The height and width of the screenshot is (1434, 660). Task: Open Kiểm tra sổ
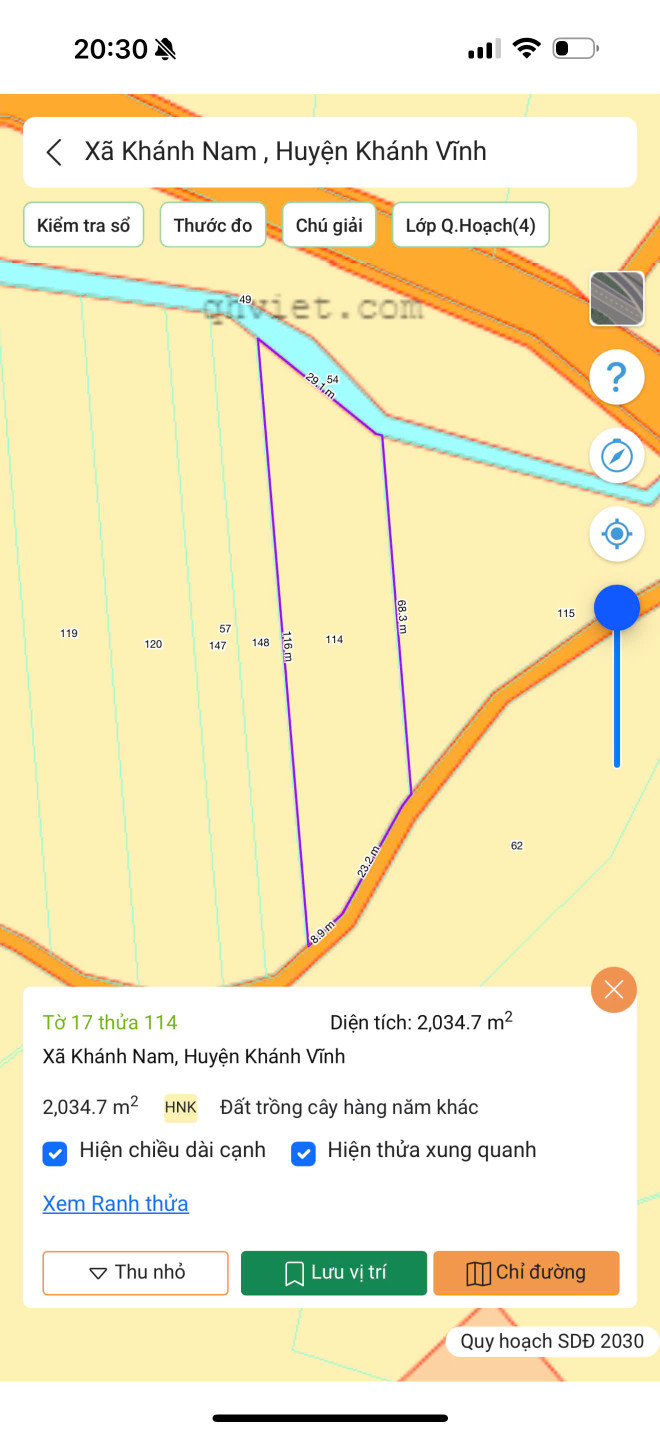tap(84, 225)
